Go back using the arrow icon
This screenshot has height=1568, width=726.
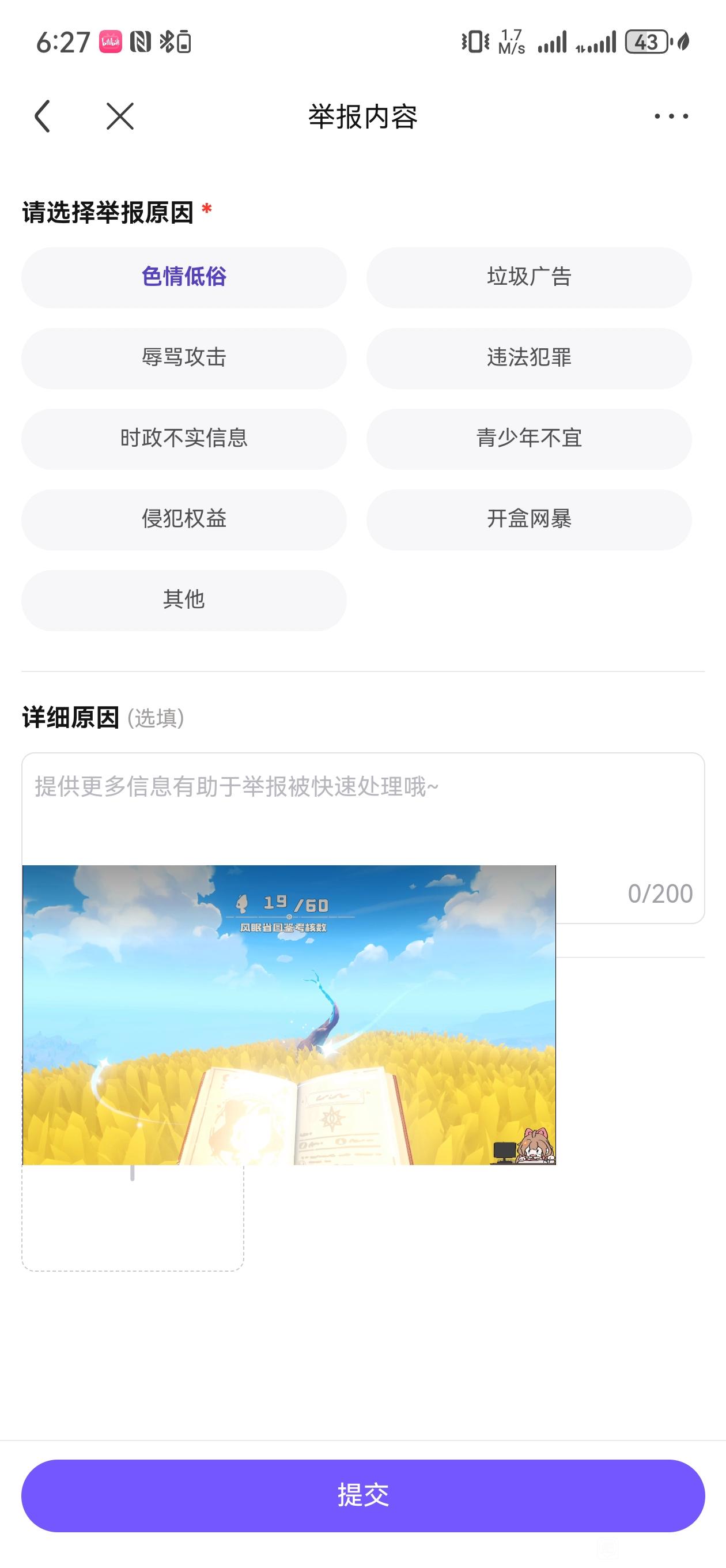click(43, 116)
